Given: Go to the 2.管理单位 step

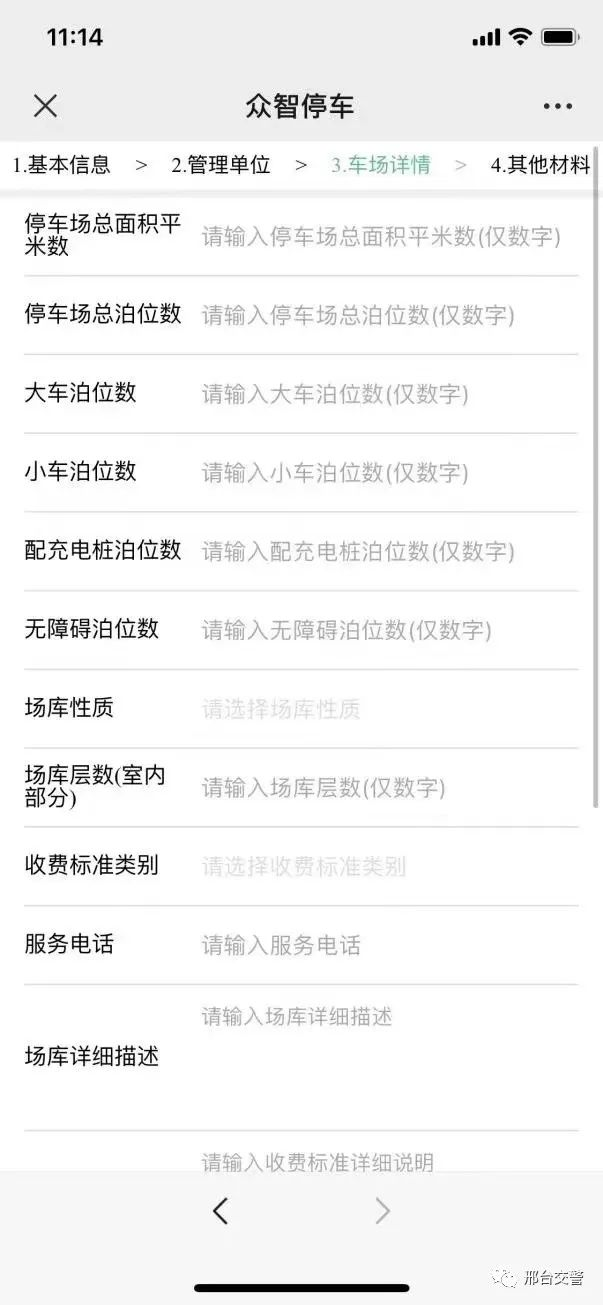Looking at the screenshot, I should click(x=220, y=165).
